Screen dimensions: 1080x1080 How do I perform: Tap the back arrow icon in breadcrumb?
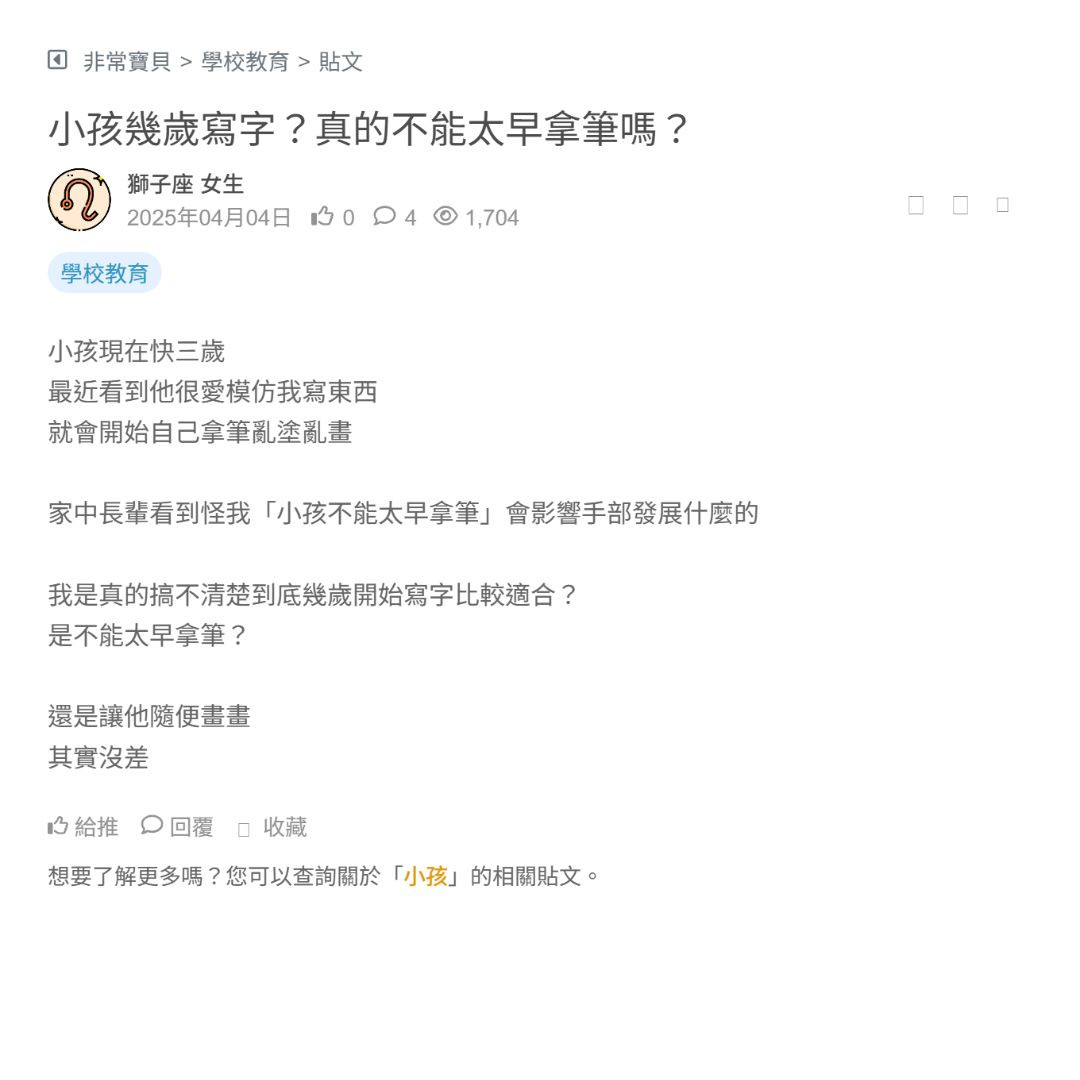pos(57,60)
